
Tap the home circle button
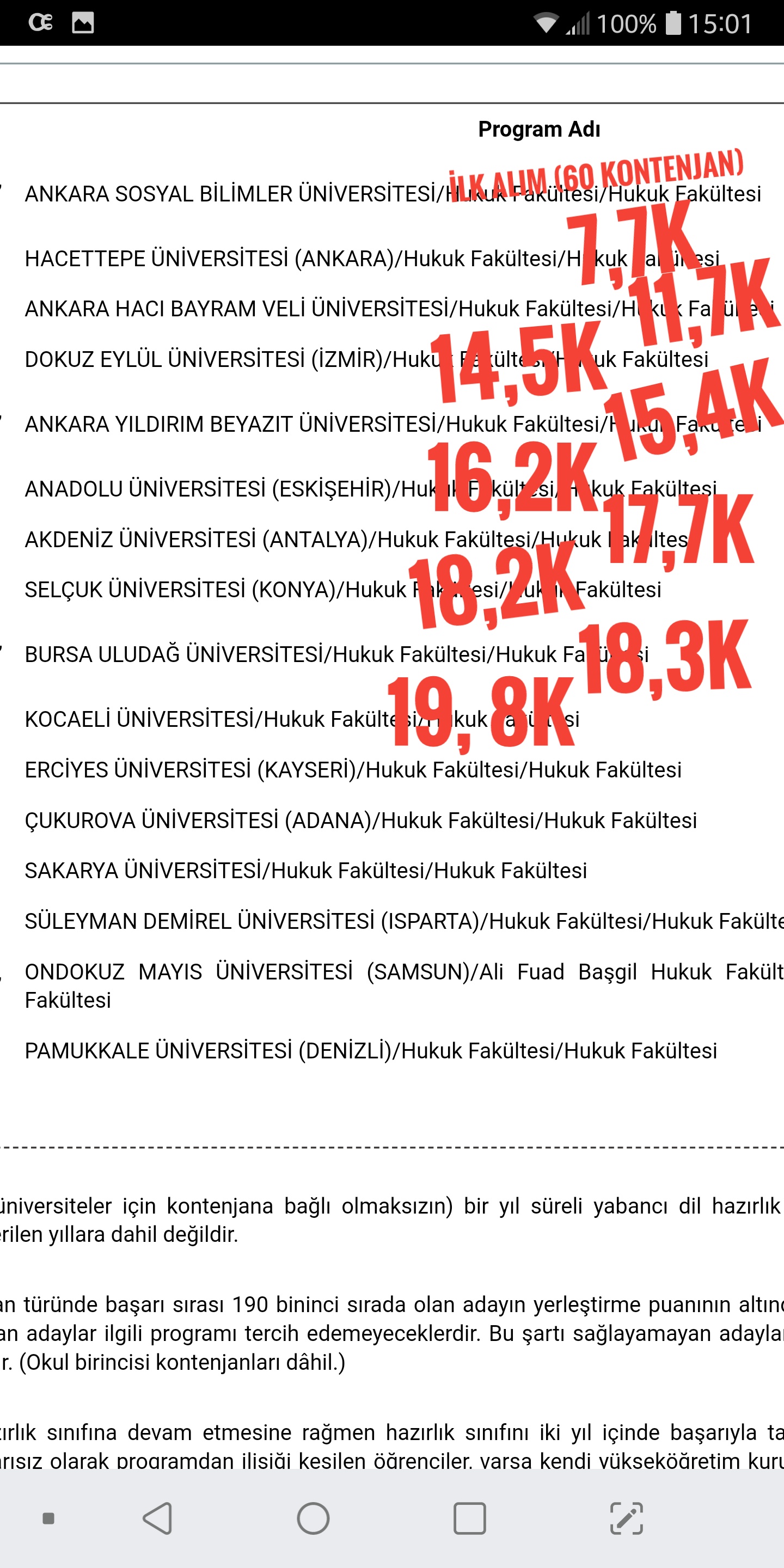click(314, 1518)
